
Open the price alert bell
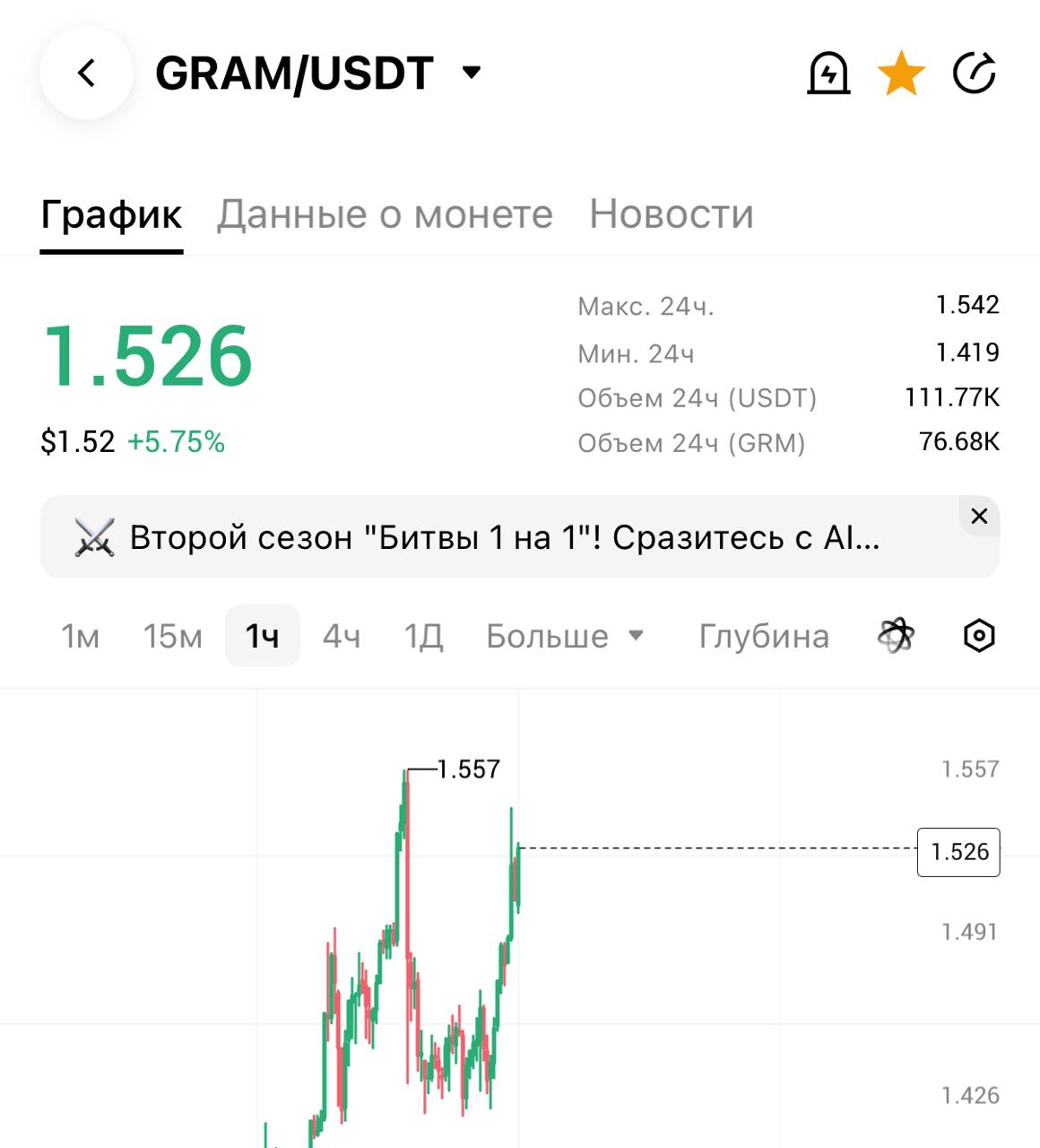click(x=828, y=73)
